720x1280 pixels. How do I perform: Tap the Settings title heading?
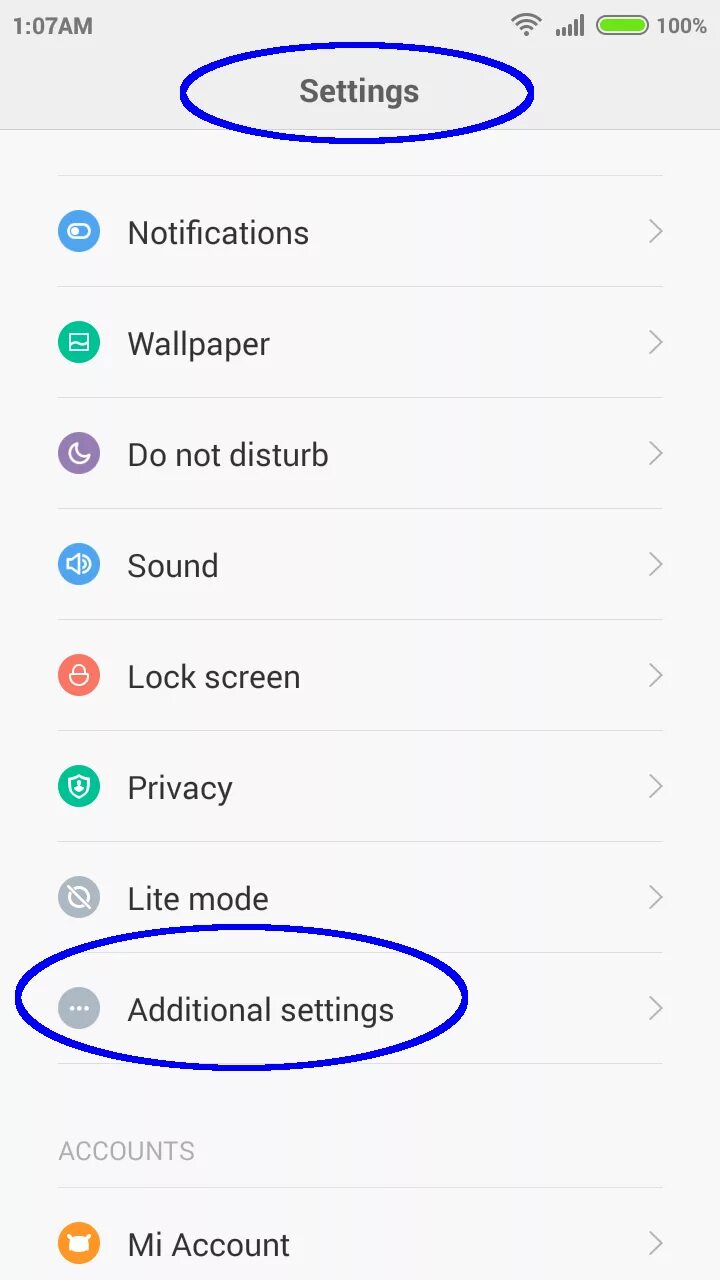(358, 90)
